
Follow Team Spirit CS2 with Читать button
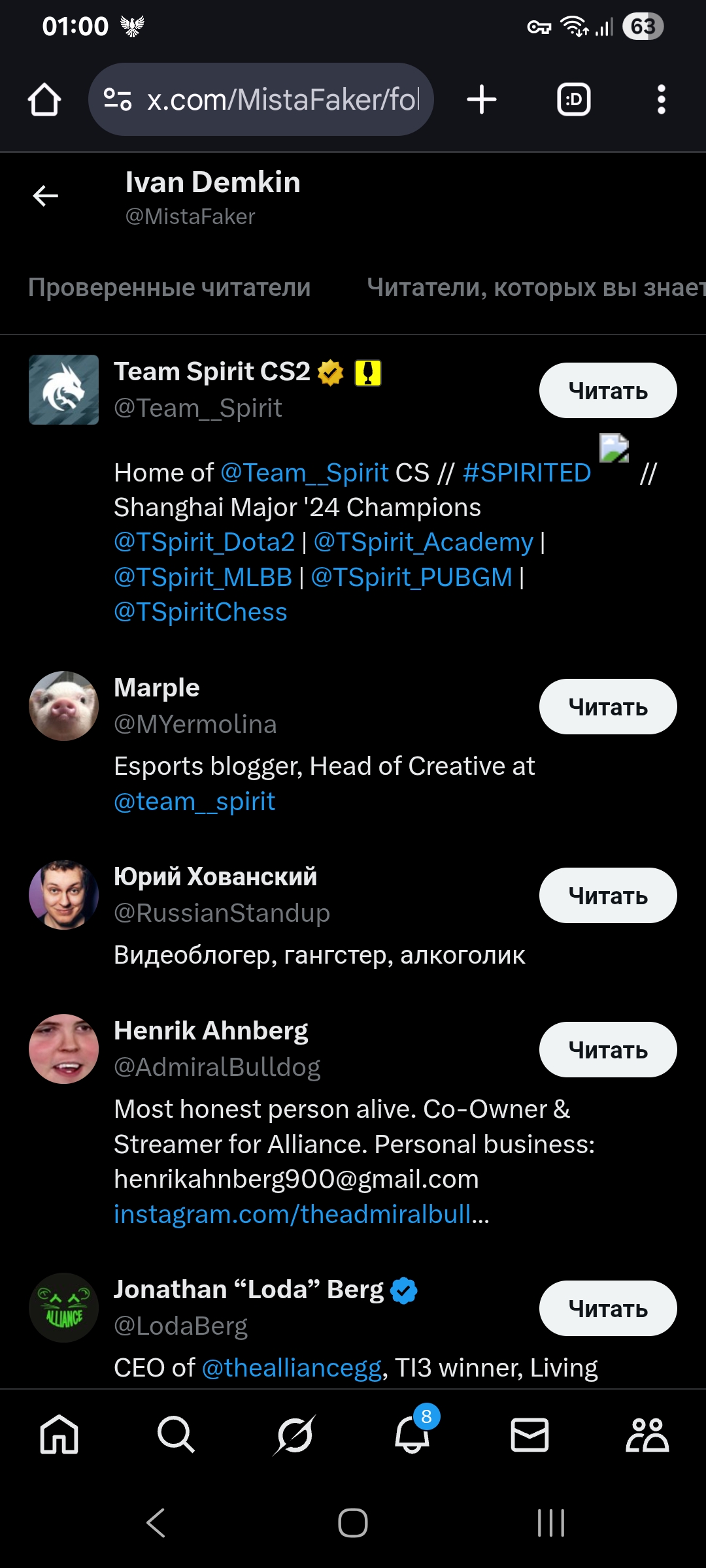[x=607, y=391]
